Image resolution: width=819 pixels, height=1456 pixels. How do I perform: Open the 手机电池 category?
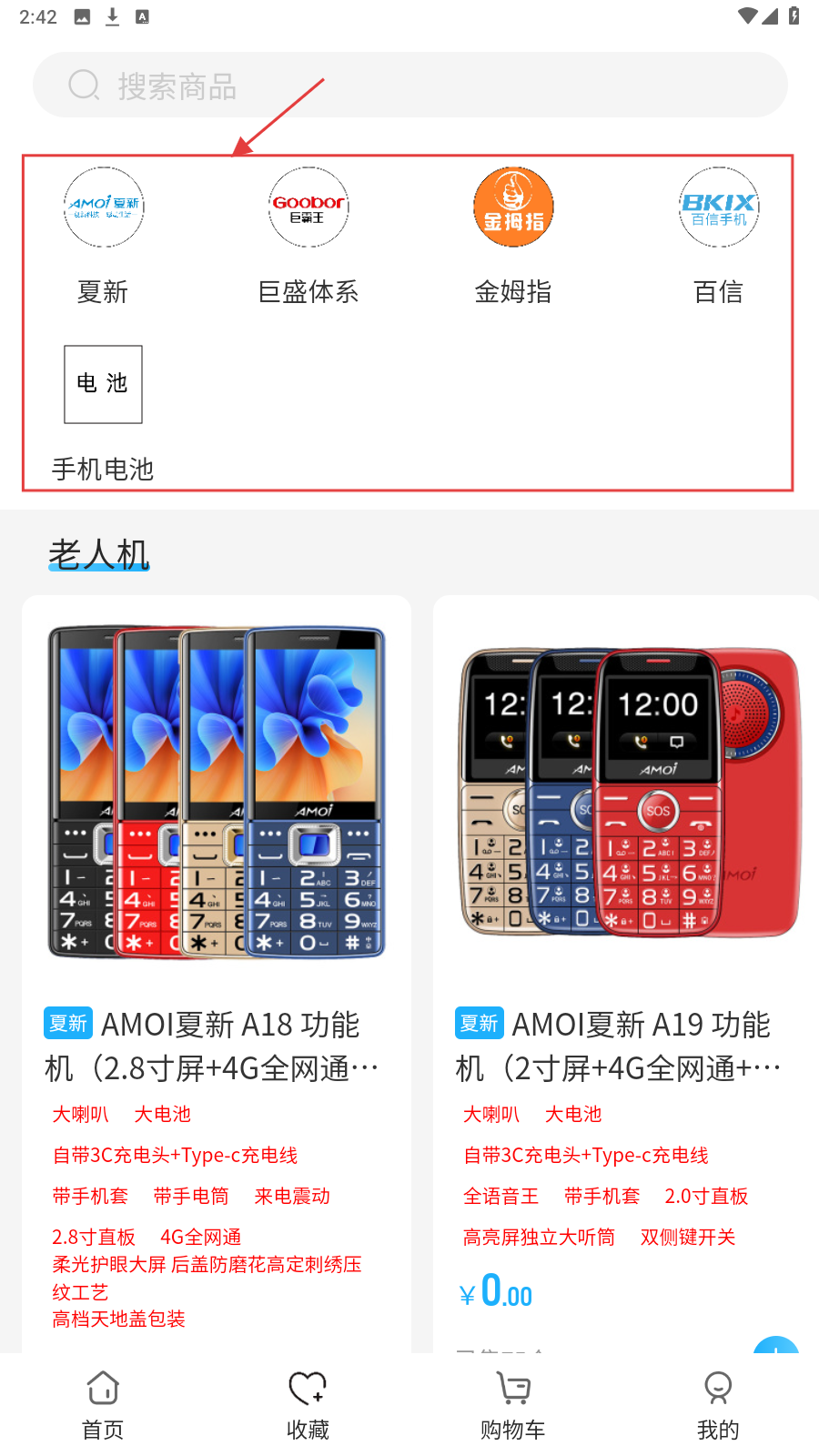point(103,411)
